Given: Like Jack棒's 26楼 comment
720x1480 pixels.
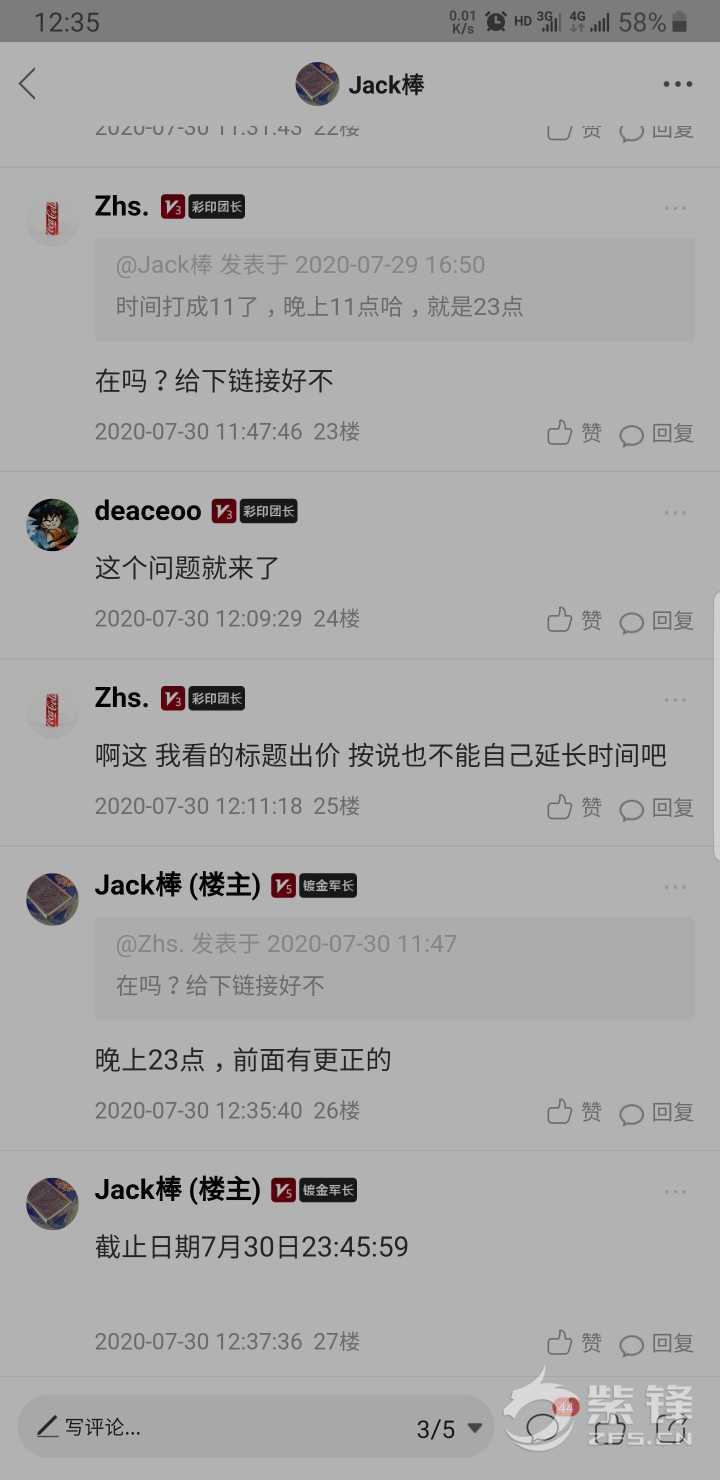Looking at the screenshot, I should (574, 1111).
